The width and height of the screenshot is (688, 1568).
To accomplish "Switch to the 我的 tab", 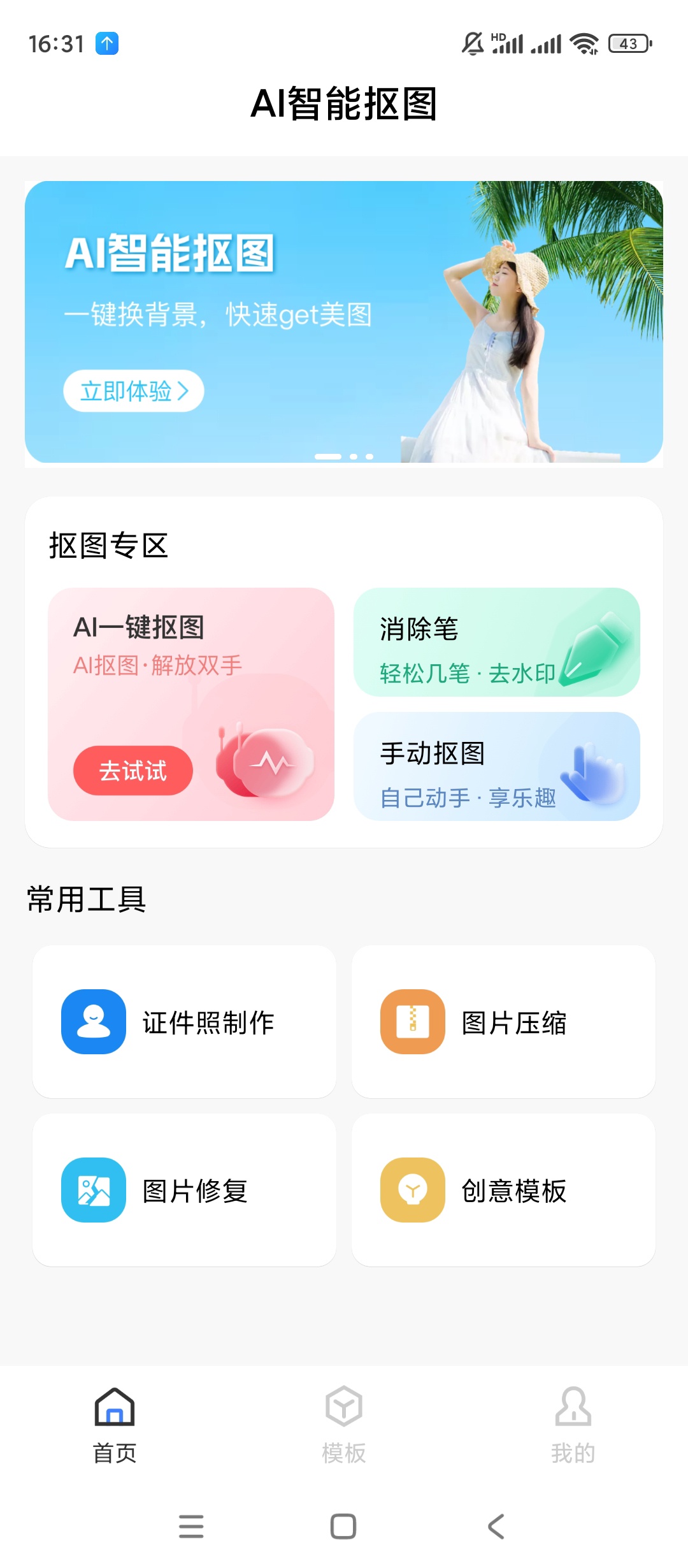I will pyautogui.click(x=573, y=1428).
